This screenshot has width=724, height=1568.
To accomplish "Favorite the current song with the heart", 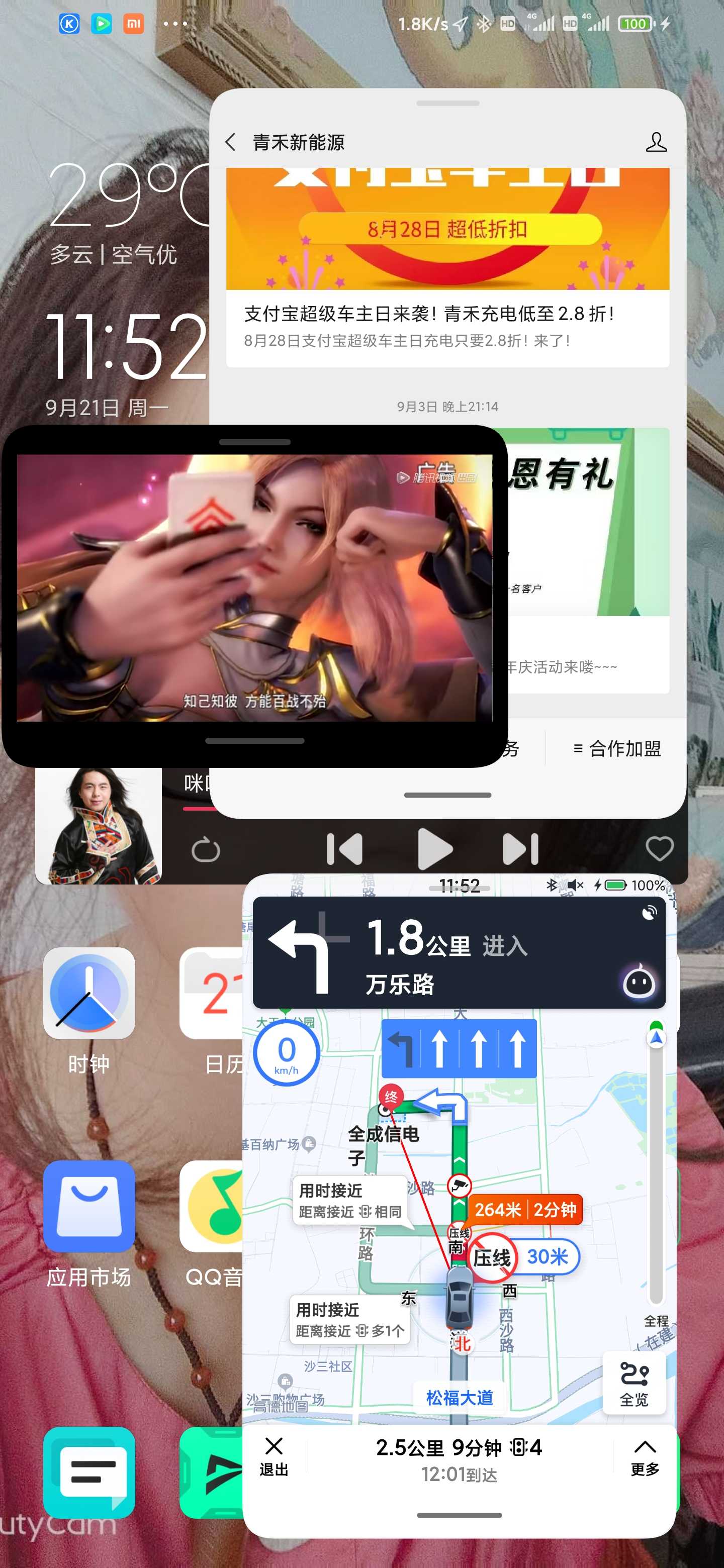I will pos(659,848).
